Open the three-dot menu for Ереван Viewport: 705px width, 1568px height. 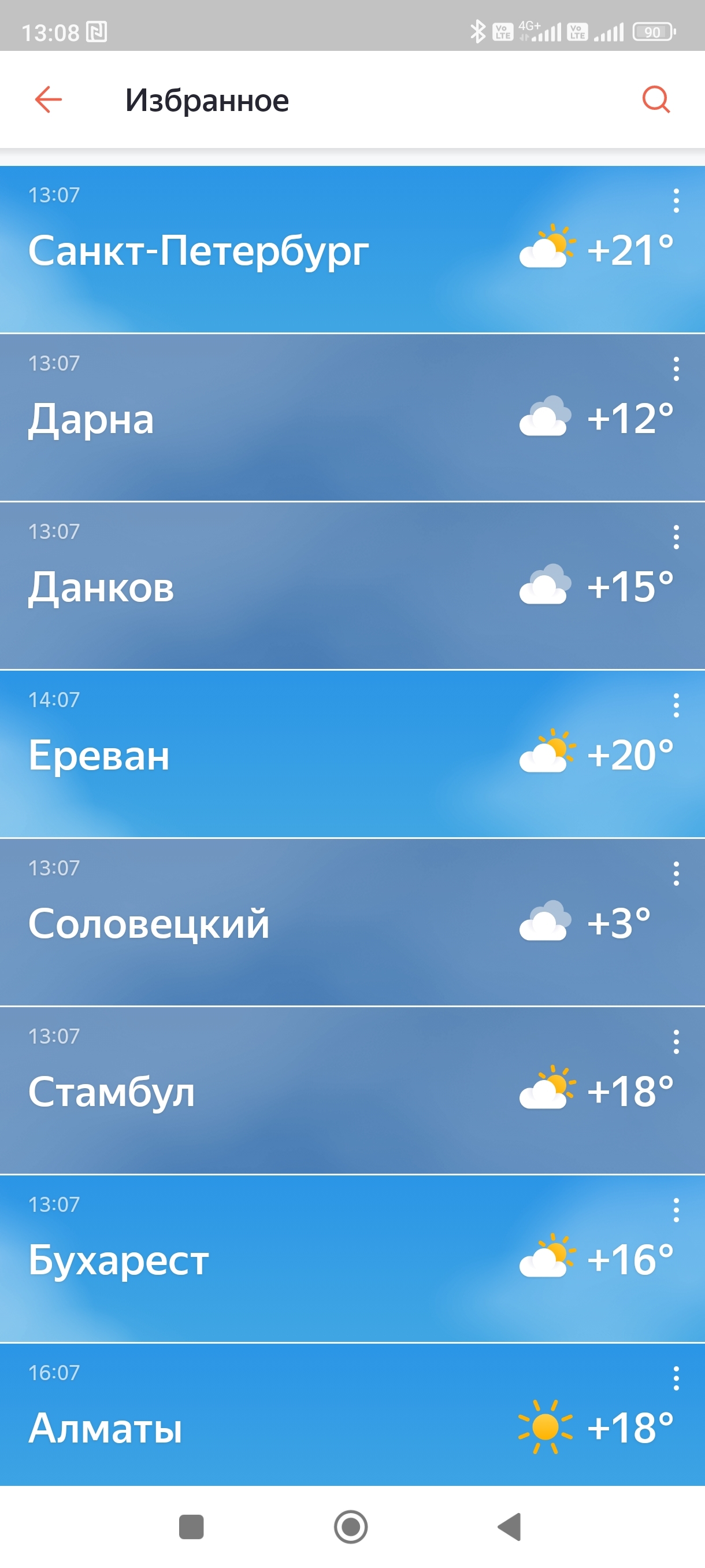tap(676, 705)
